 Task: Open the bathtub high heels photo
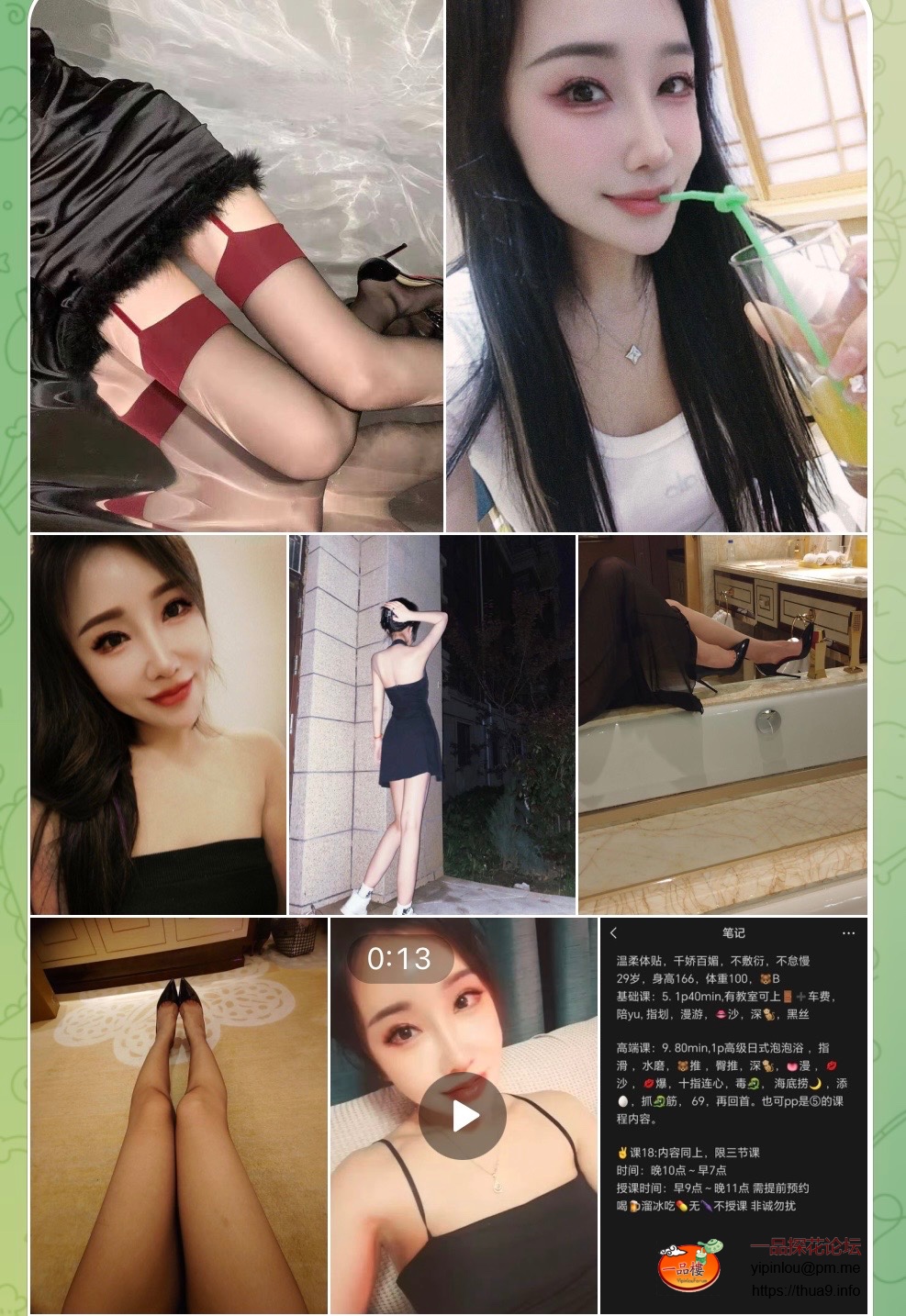722,725
